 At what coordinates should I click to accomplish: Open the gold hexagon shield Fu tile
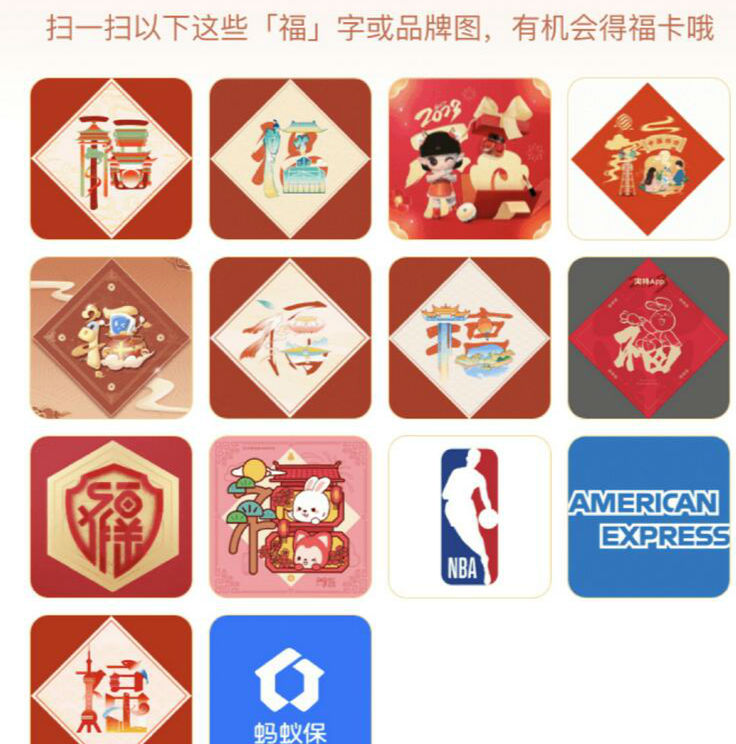[111, 516]
